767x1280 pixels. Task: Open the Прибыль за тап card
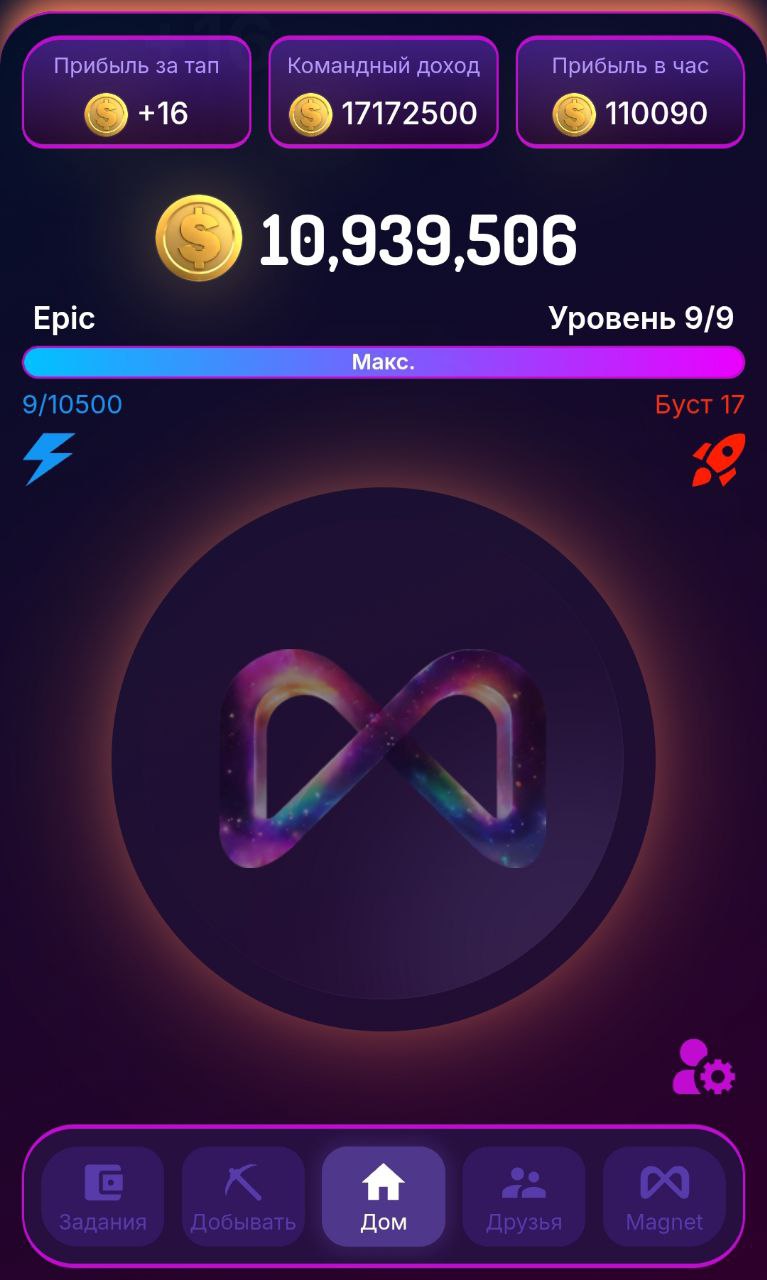pyautogui.click(x=136, y=92)
